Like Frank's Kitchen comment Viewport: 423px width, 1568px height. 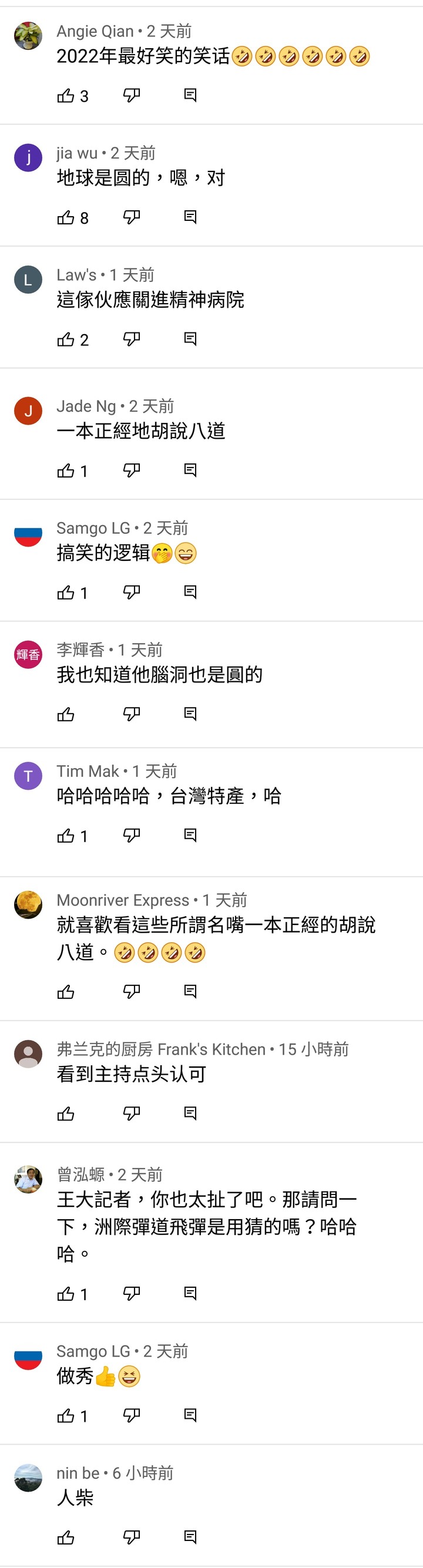66,1113
